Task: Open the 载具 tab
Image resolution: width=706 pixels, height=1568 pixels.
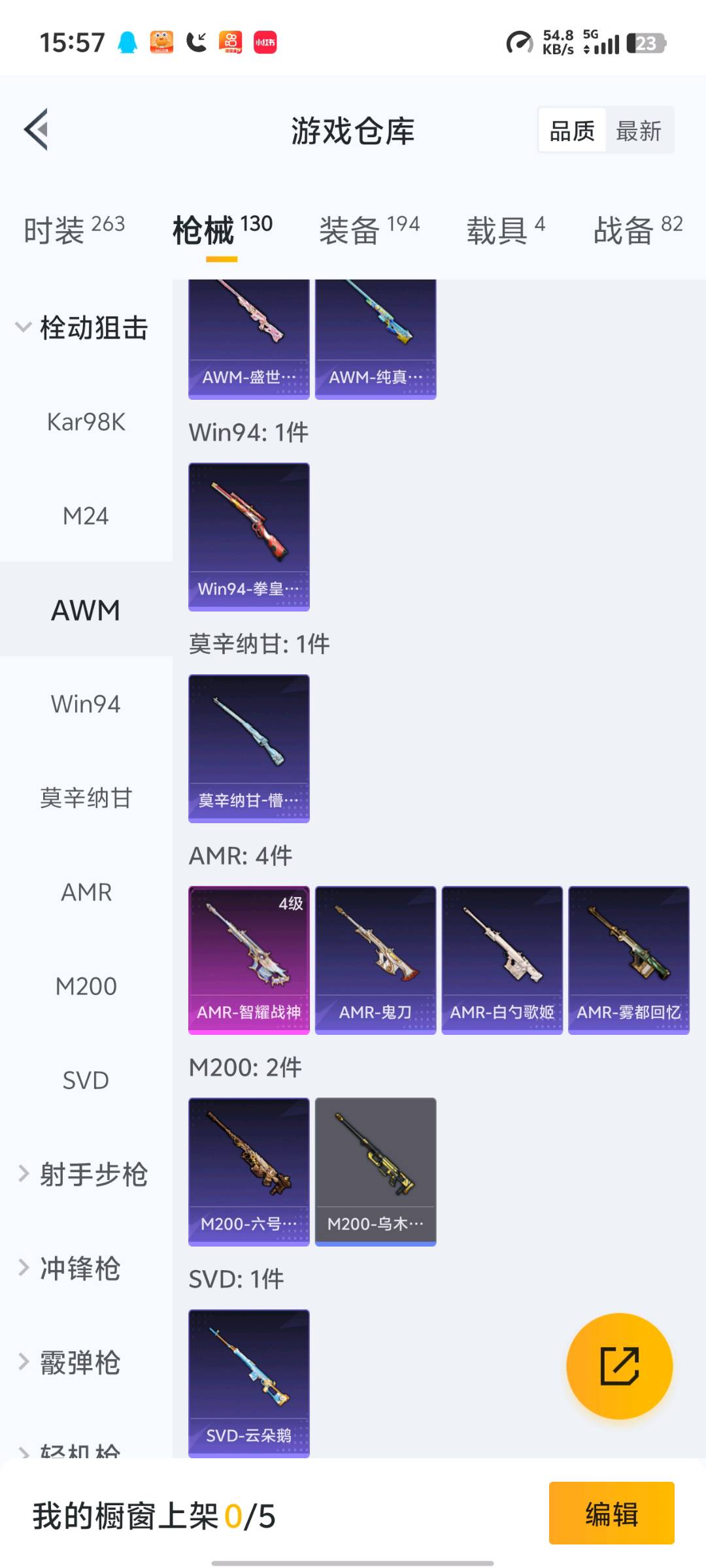Action: point(505,230)
